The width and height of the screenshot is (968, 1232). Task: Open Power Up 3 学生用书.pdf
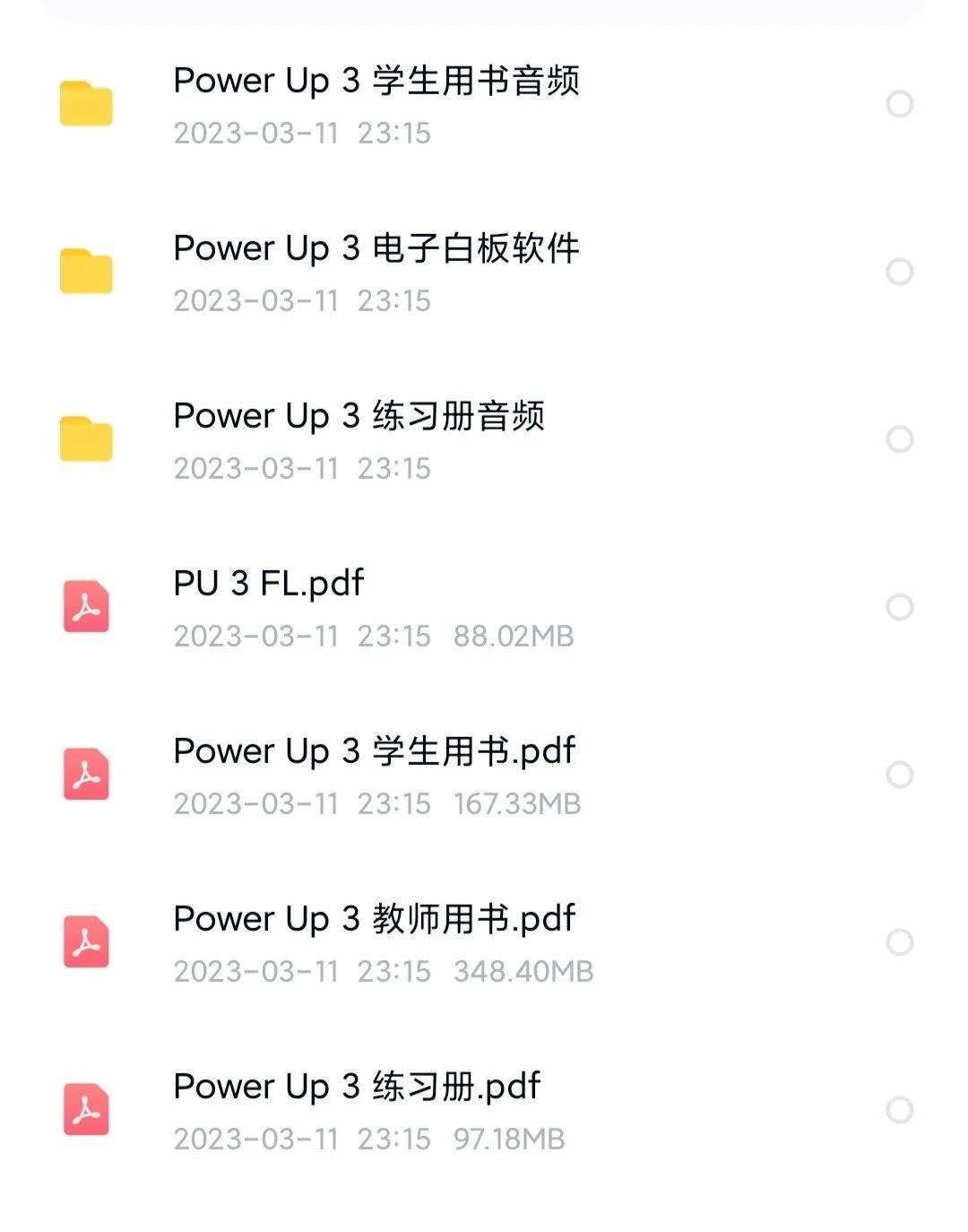pyautogui.click(x=374, y=751)
